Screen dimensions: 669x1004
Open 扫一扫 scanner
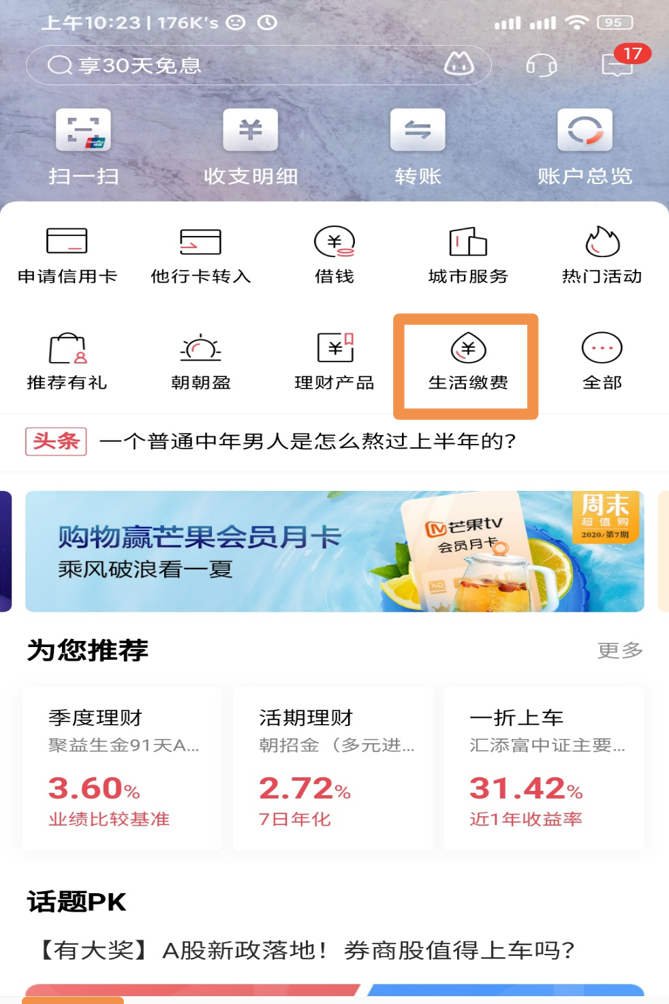coord(83,148)
